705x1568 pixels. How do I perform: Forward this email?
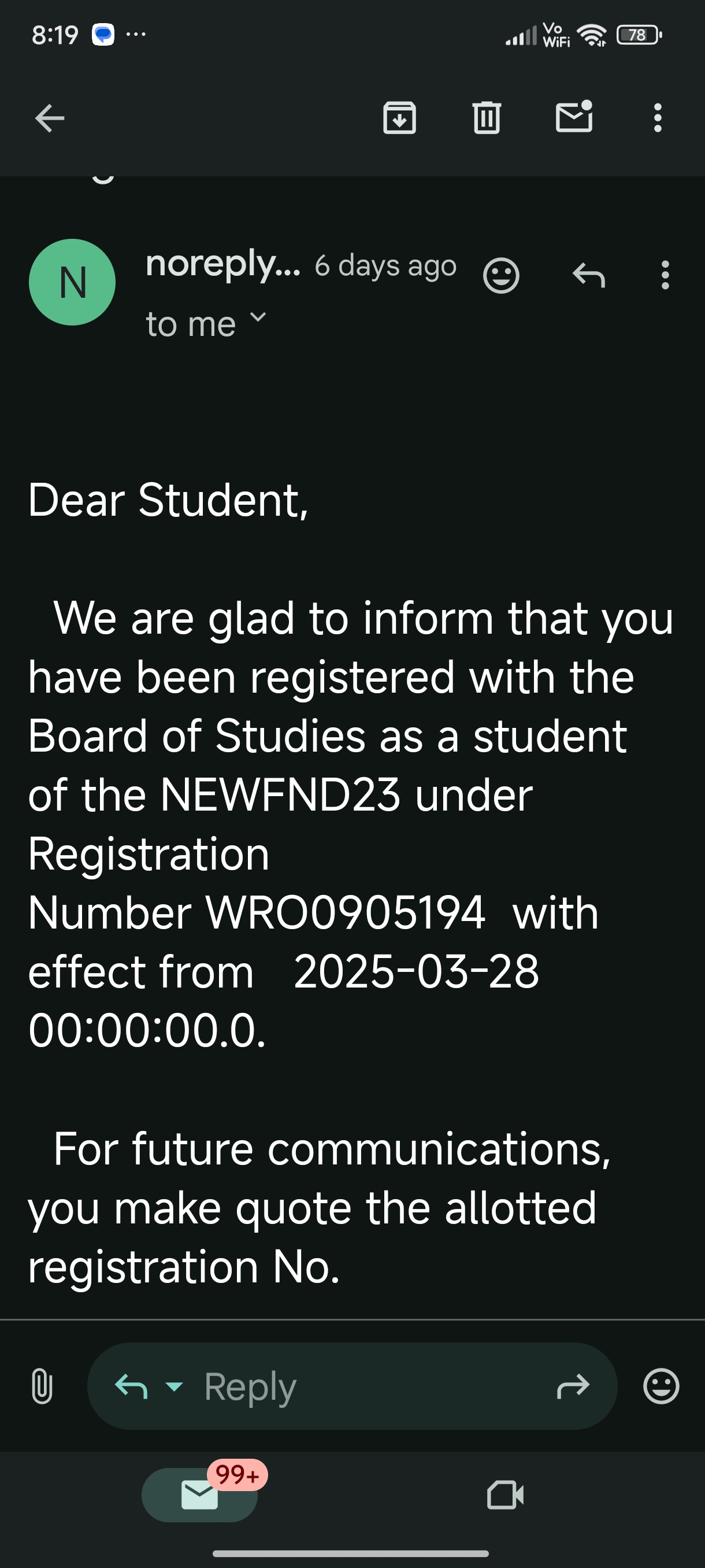click(x=573, y=1386)
